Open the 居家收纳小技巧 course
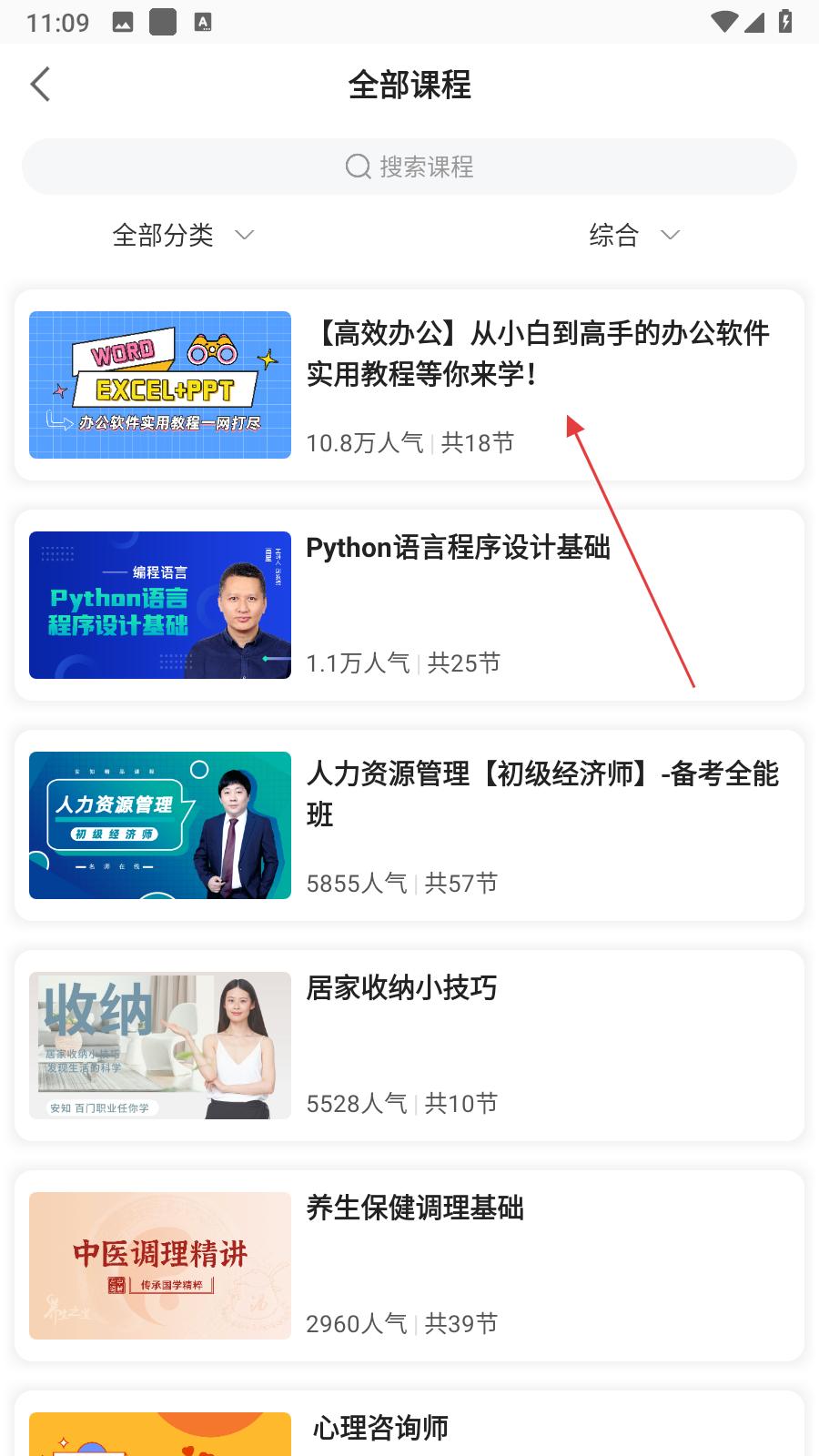This screenshot has height=1456, width=819. coord(409,1046)
